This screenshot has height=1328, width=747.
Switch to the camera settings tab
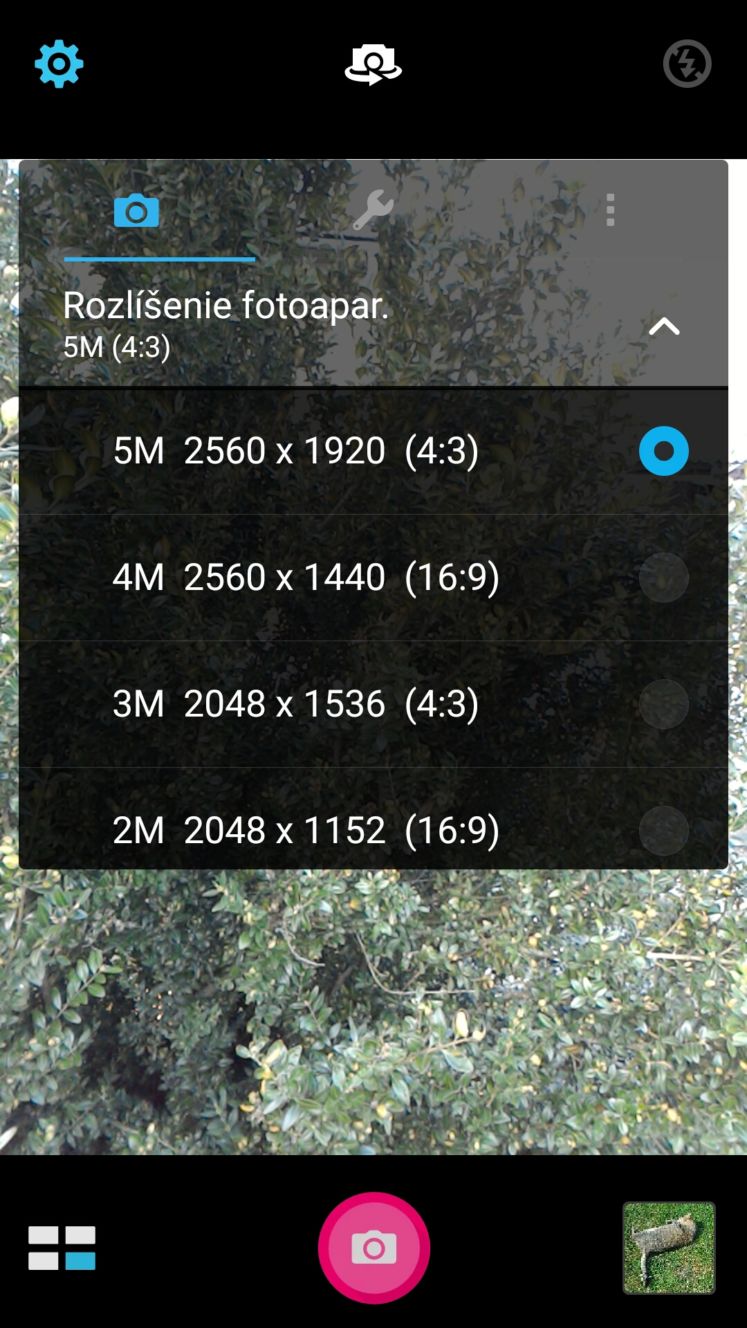click(x=136, y=211)
